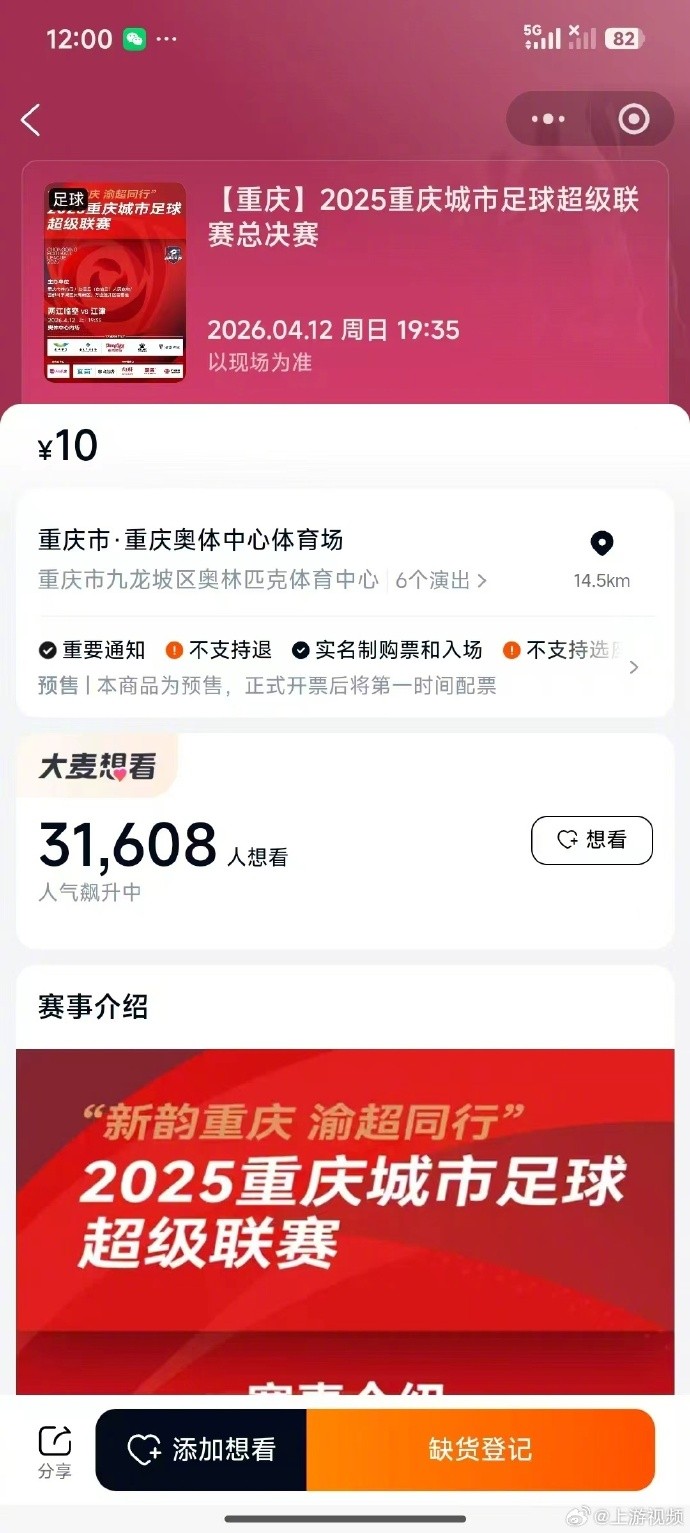View the 6个演出 at this venue
Viewport: 690px width, 1533px height.
pyautogui.click(x=441, y=580)
